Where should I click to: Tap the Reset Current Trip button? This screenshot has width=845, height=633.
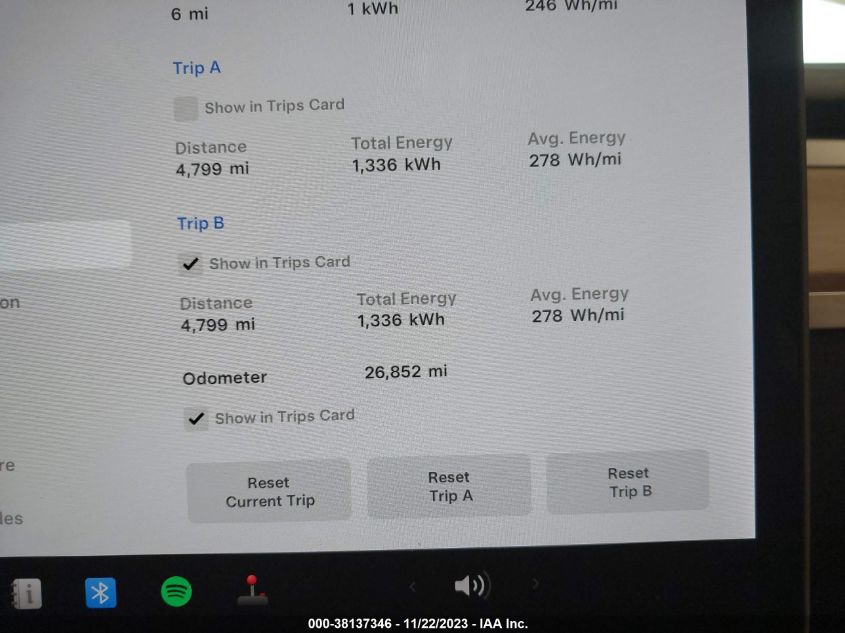(x=269, y=491)
